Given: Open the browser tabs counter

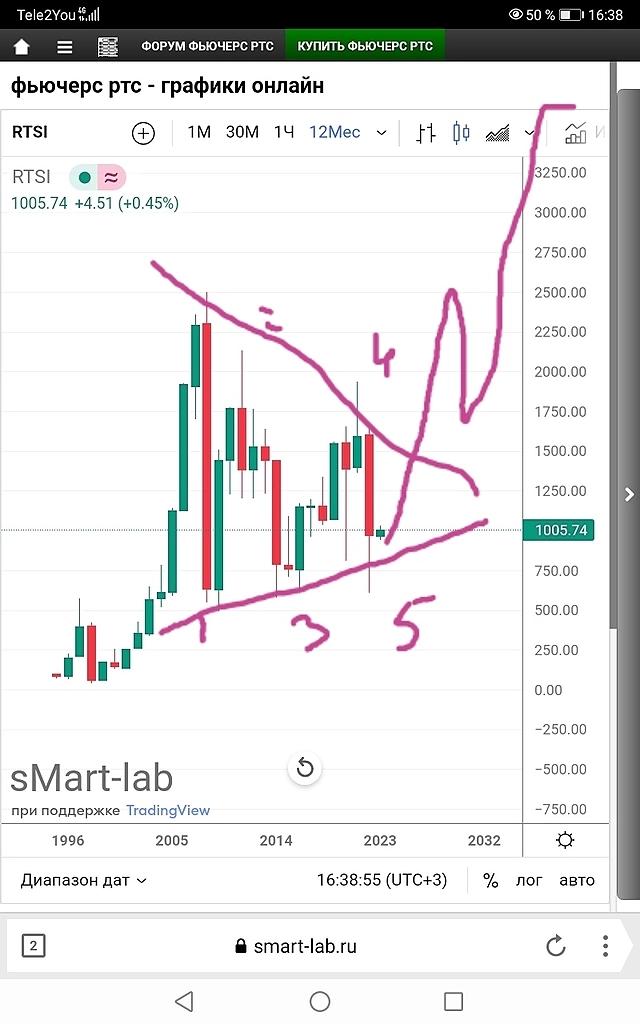Looking at the screenshot, I should (33, 945).
